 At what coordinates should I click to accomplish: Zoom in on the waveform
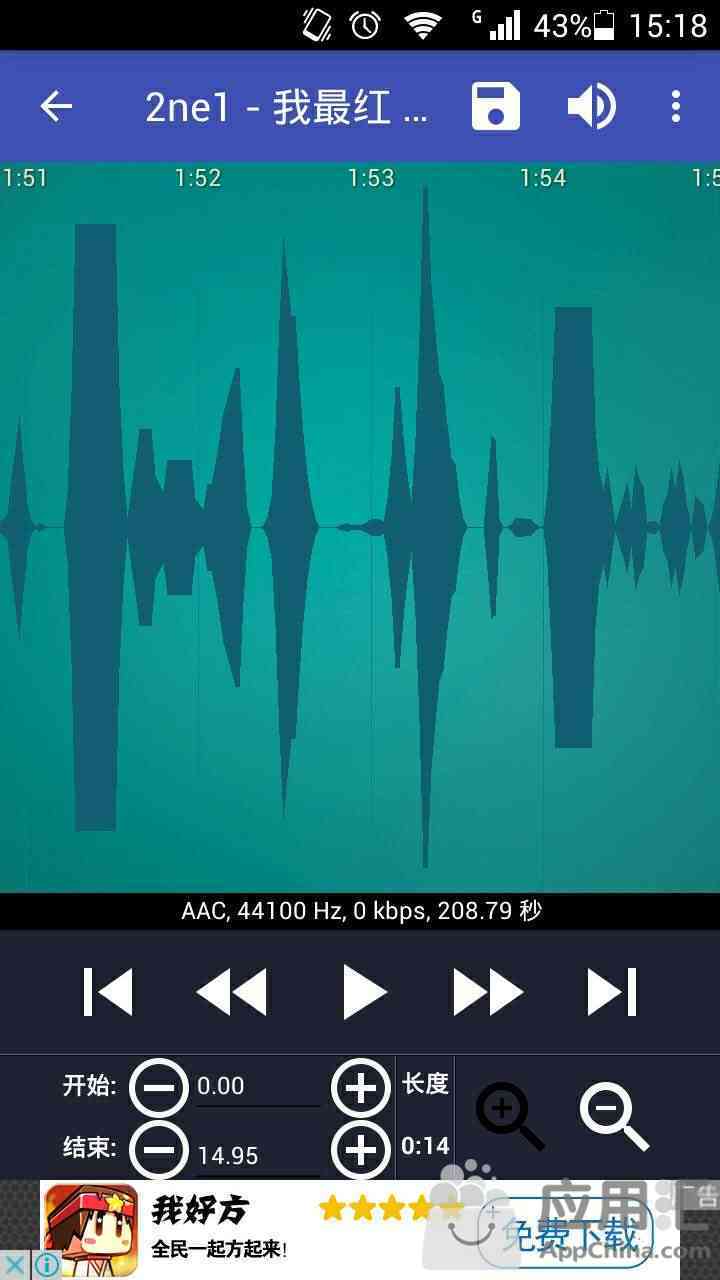[x=509, y=1116]
